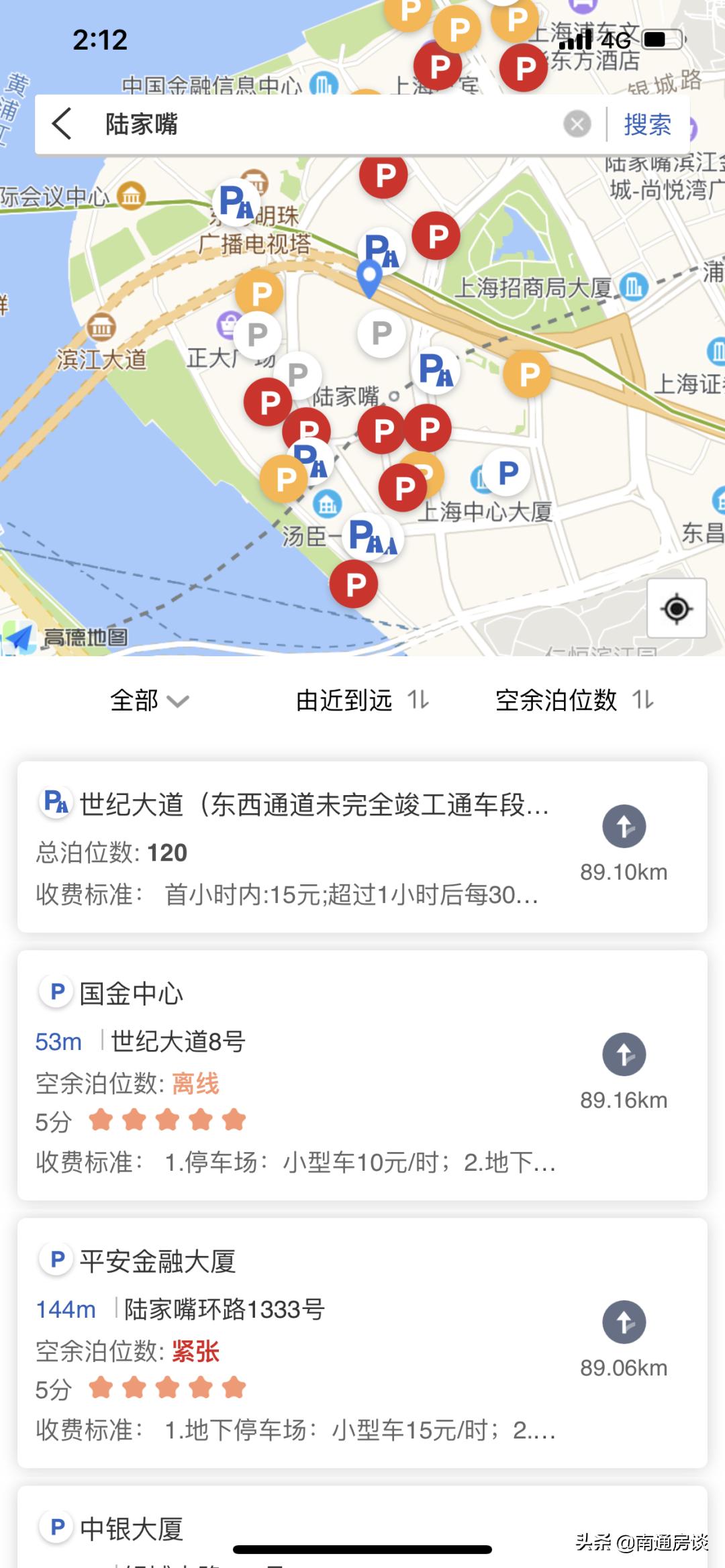Open the 全部 filter dropdown
725x1568 pixels.
[144, 701]
